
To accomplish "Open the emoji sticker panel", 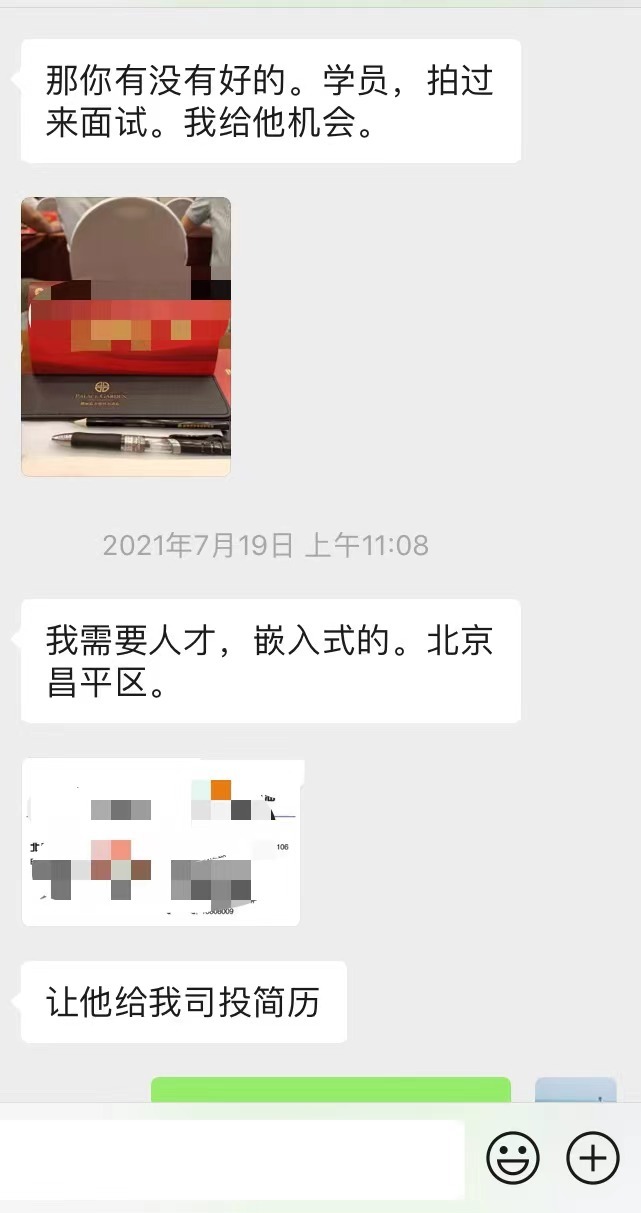I will click(513, 1159).
